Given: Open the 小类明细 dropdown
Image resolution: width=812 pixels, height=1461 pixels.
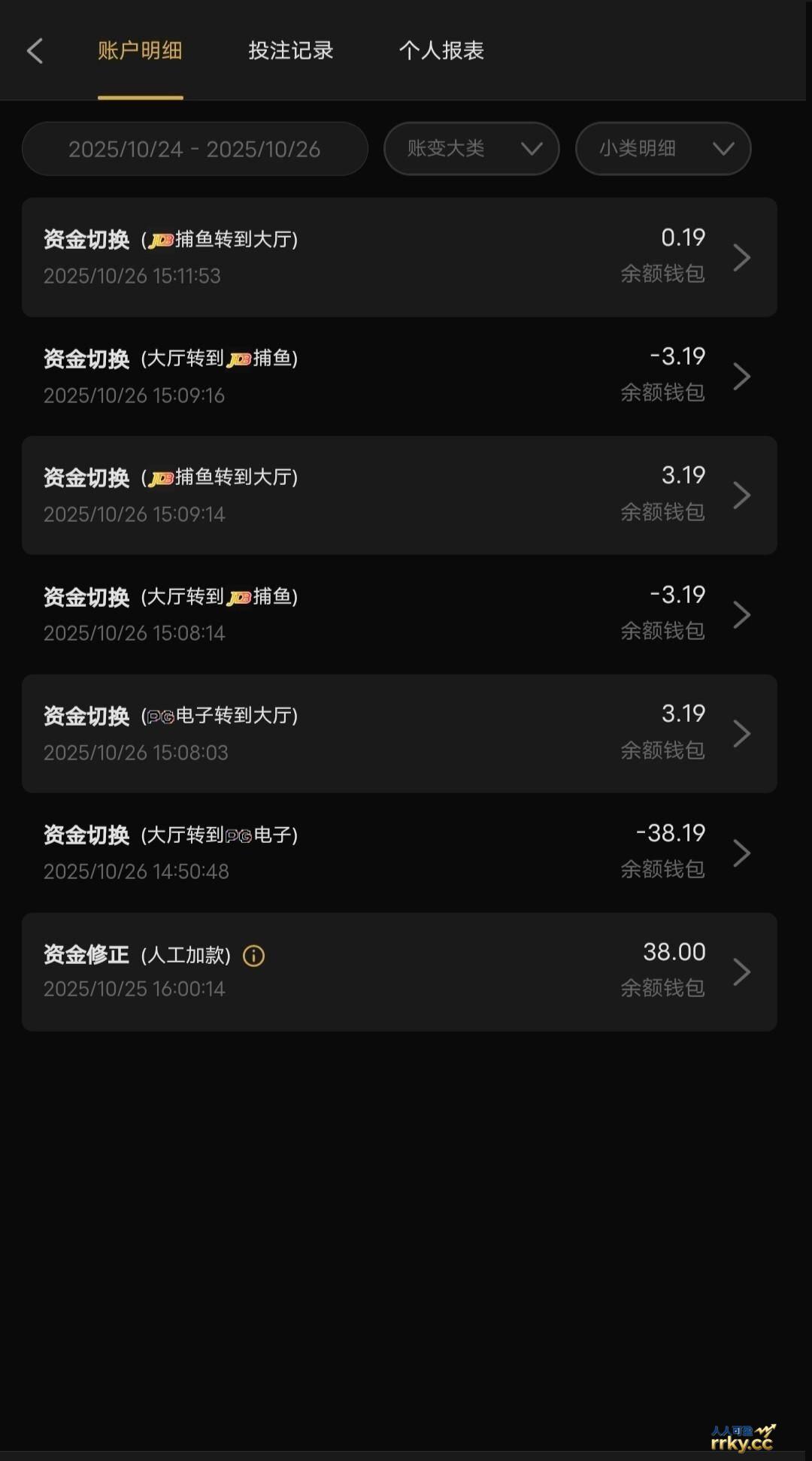Looking at the screenshot, I should coord(662,149).
